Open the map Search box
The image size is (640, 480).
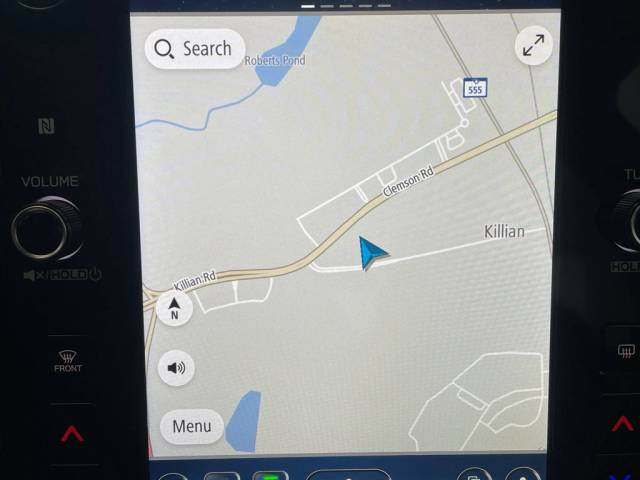pos(194,49)
